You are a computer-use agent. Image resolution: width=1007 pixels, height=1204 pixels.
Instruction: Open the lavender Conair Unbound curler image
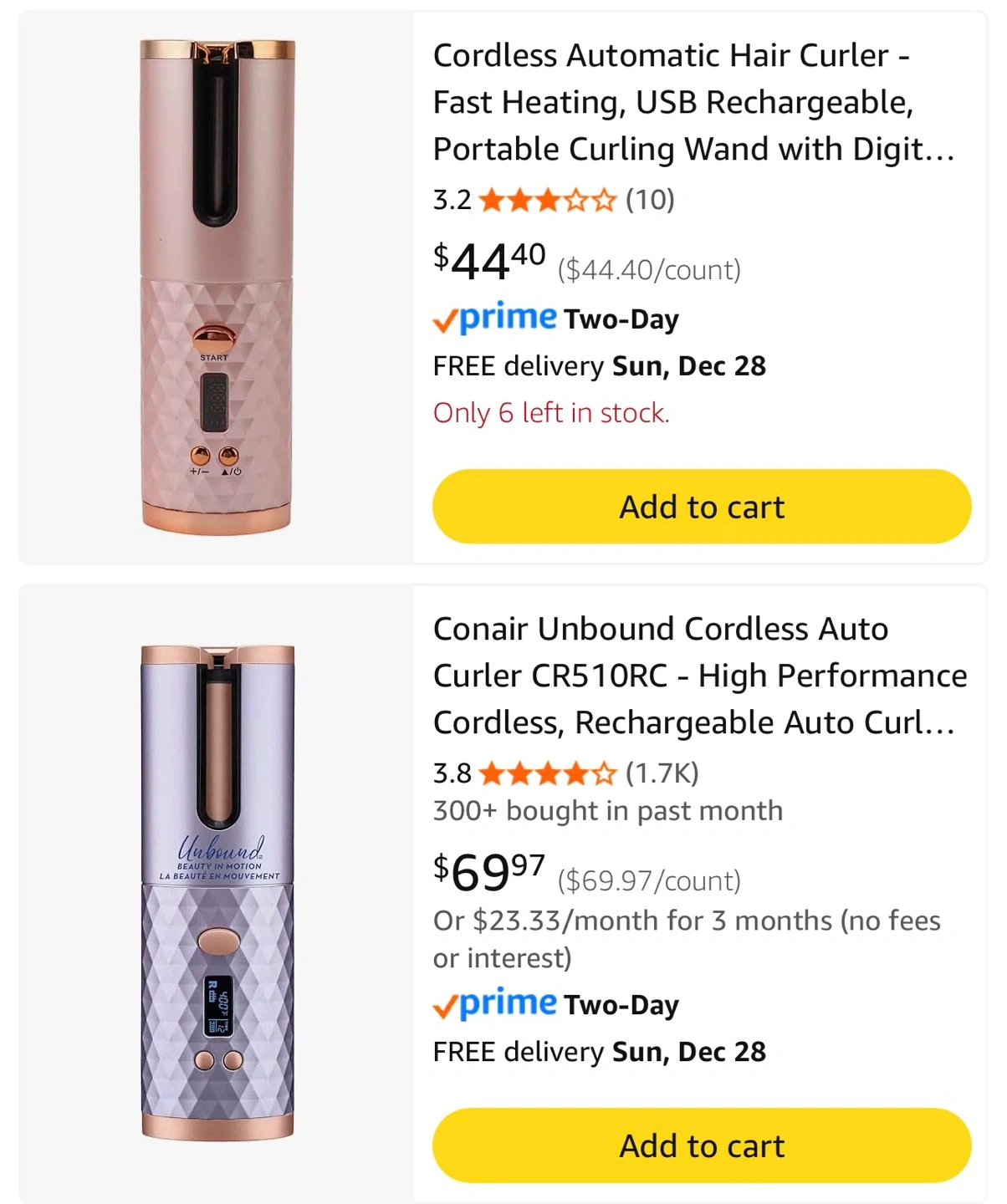pyautogui.click(x=217, y=892)
